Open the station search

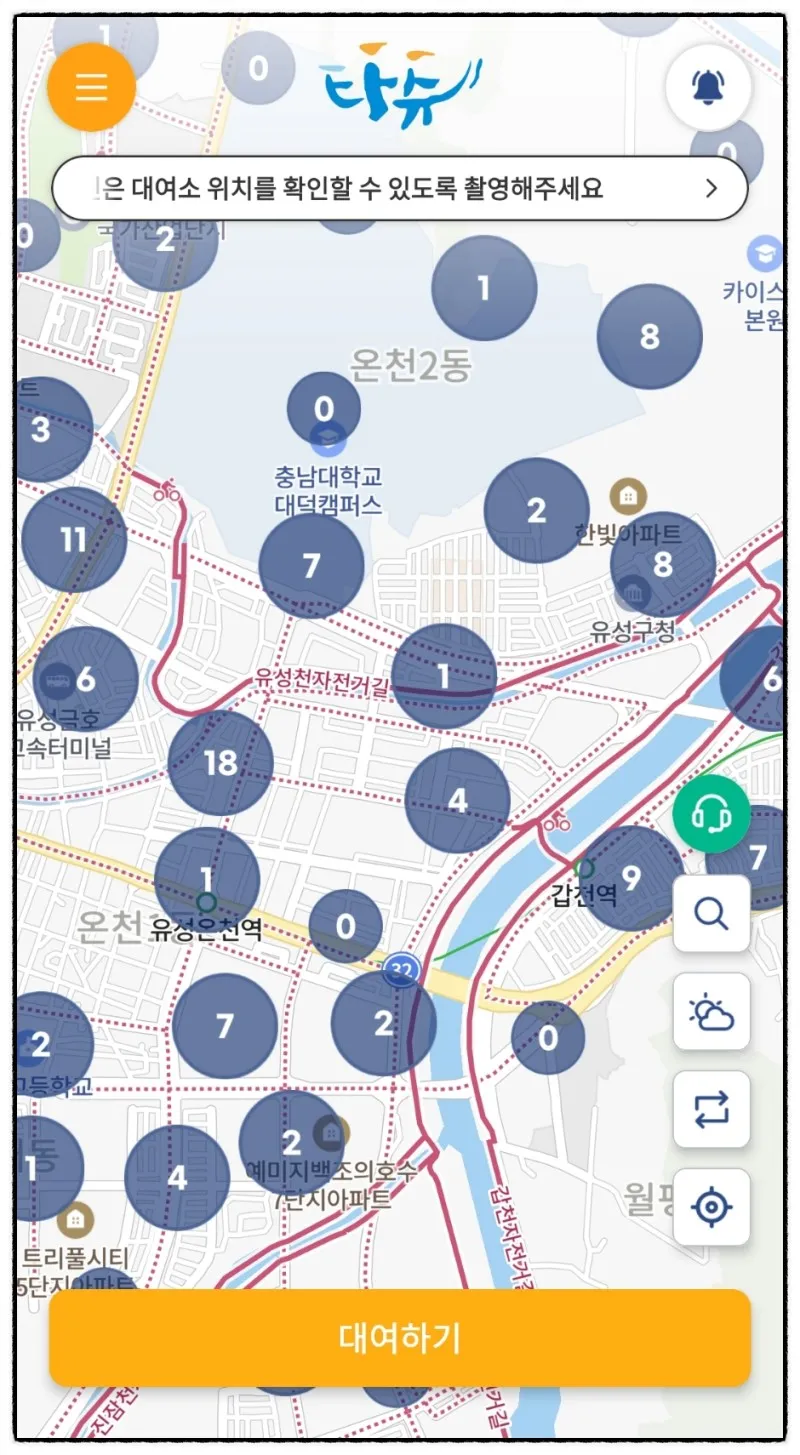711,914
